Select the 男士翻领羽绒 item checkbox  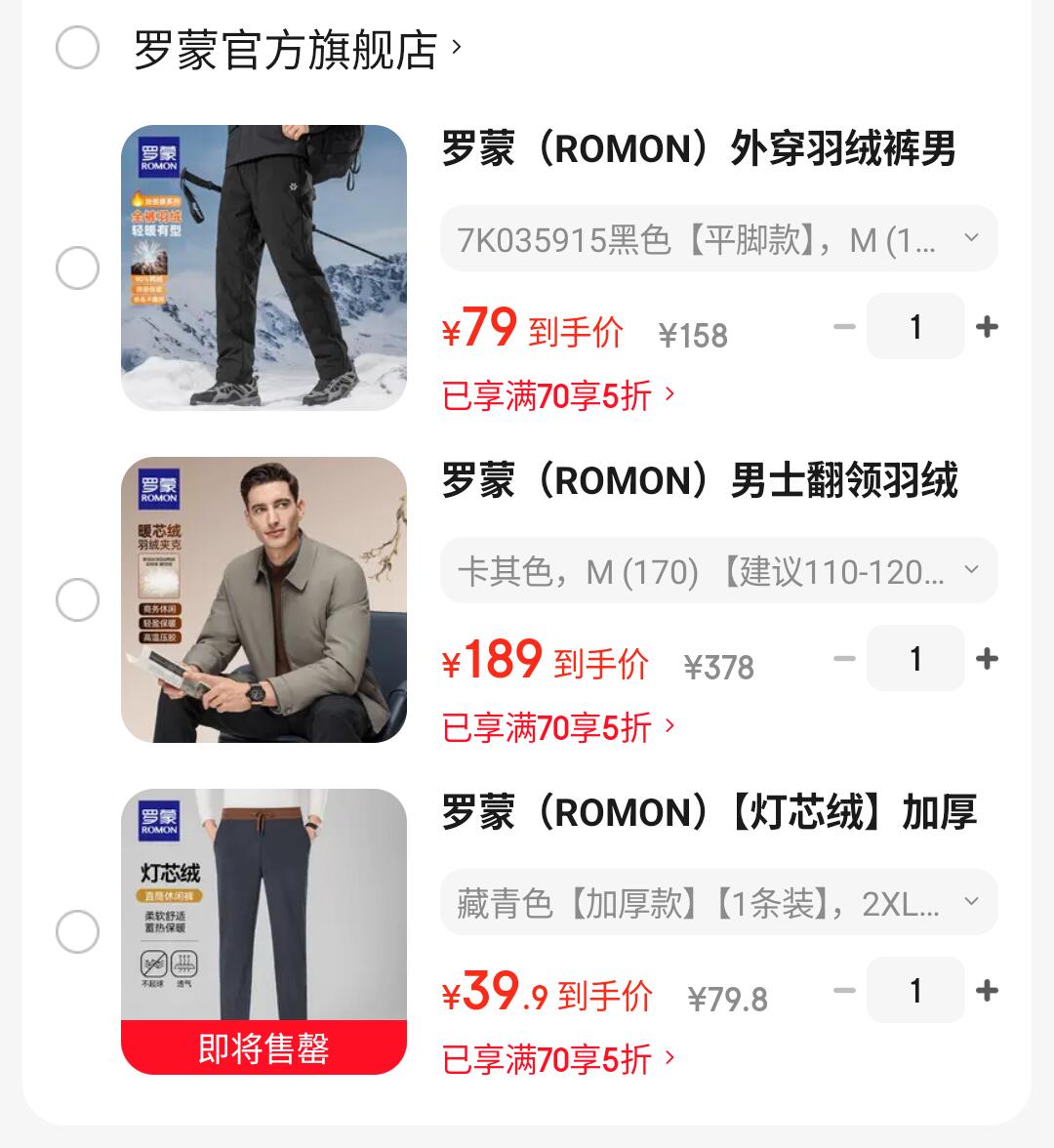coord(78,599)
